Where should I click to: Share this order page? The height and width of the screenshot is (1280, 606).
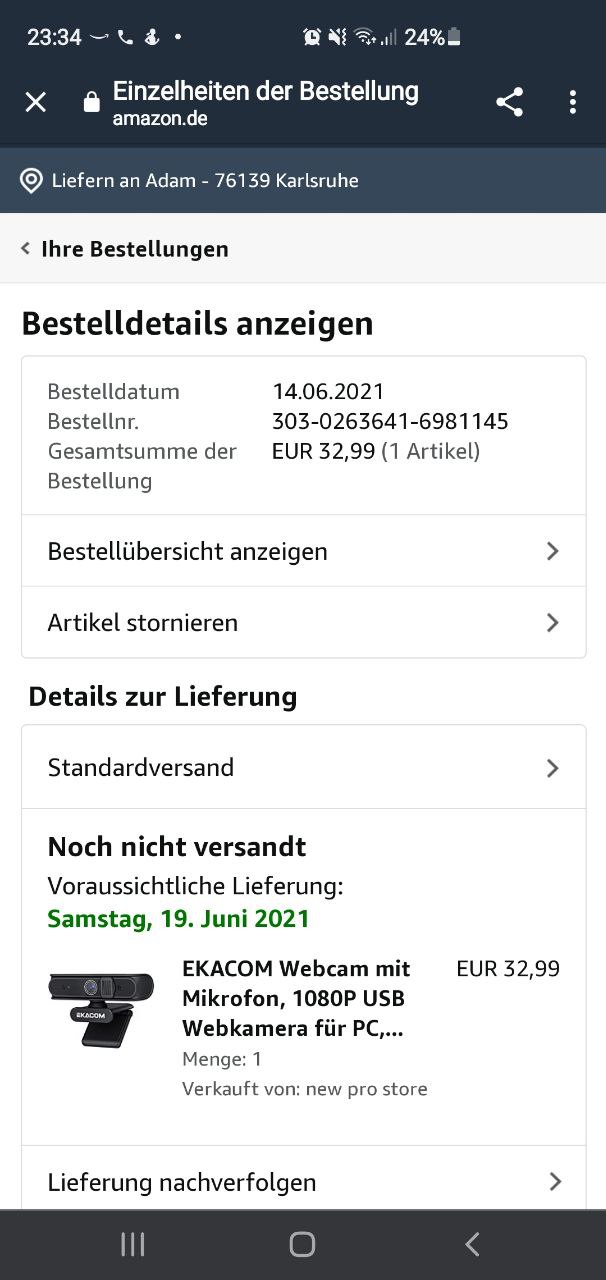click(x=509, y=102)
